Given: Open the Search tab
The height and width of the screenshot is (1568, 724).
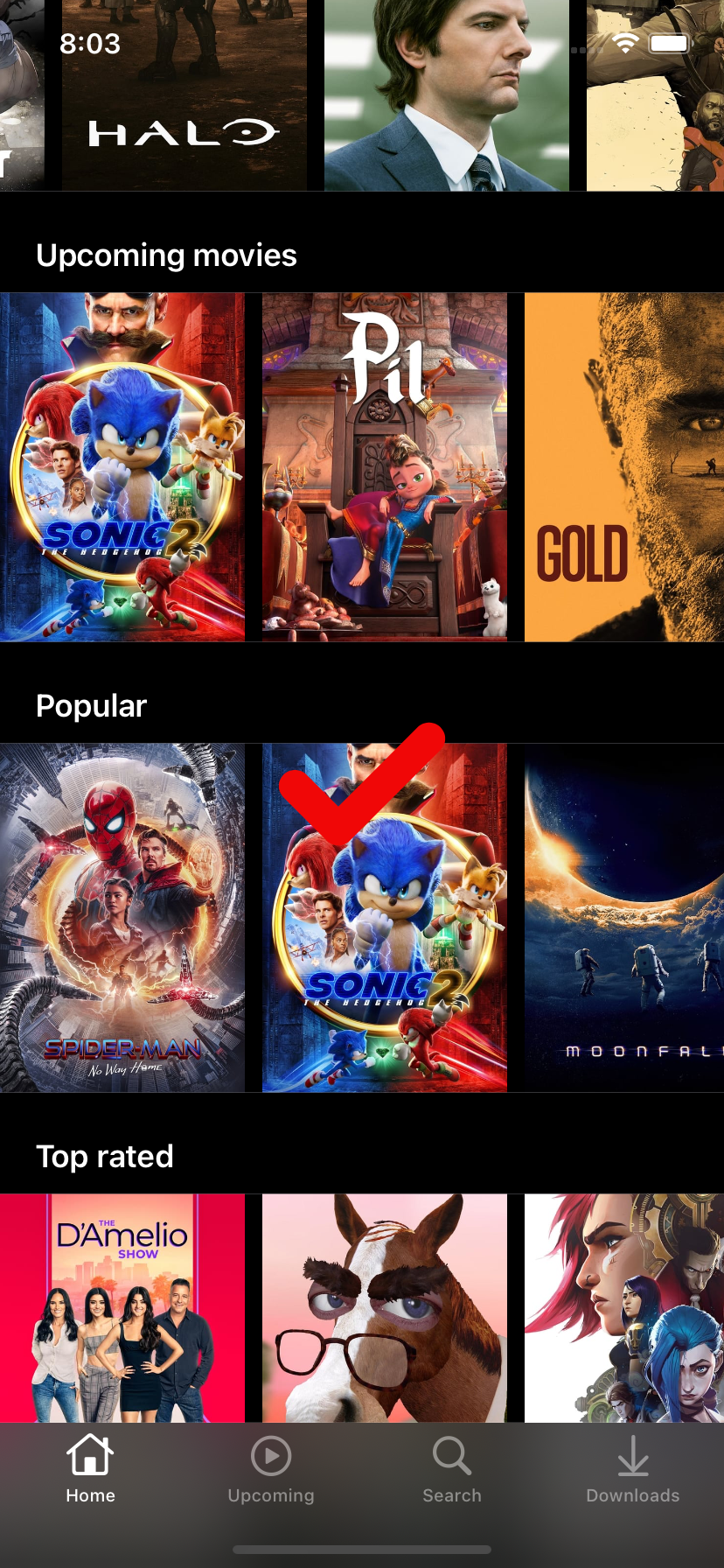Looking at the screenshot, I should 452,1470.
